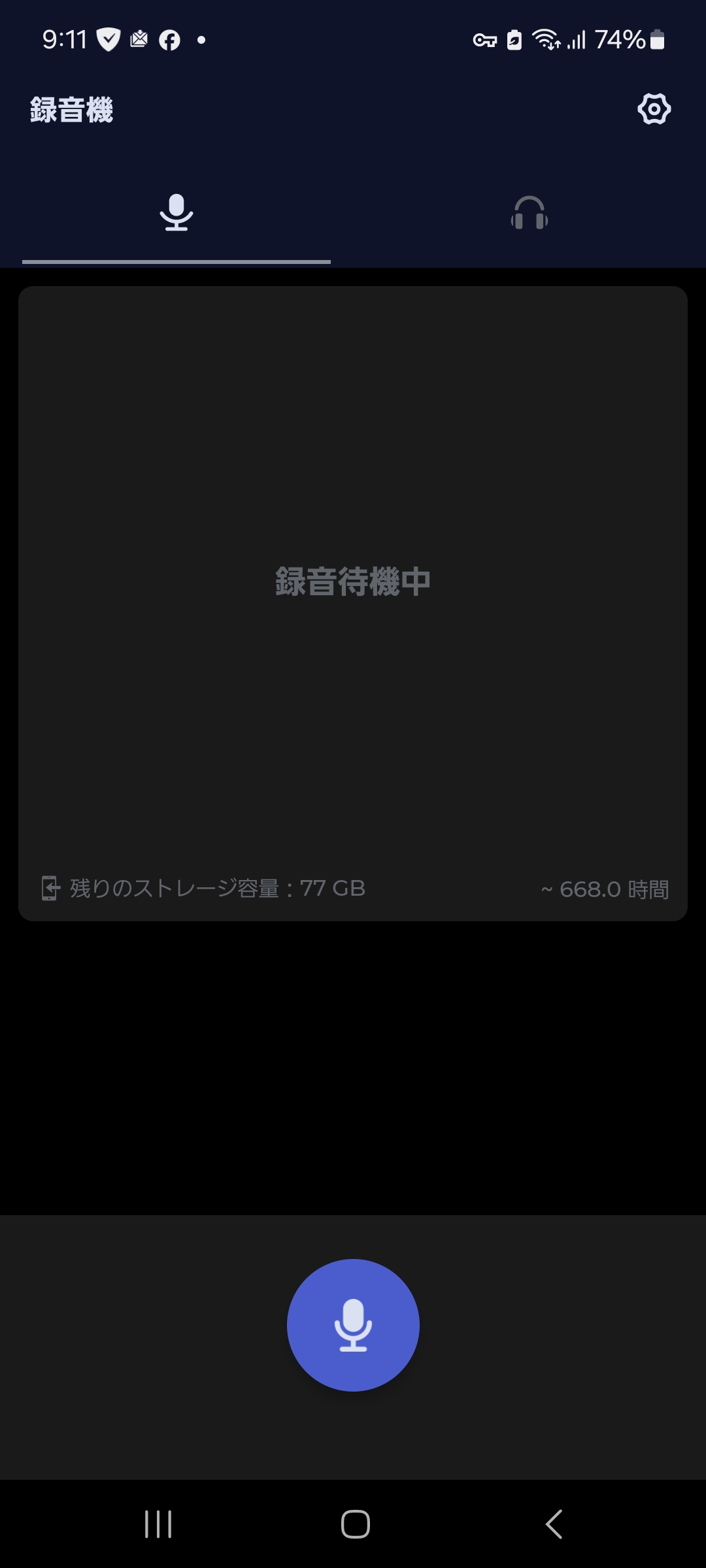Select the microphone recording tab

tap(176, 213)
